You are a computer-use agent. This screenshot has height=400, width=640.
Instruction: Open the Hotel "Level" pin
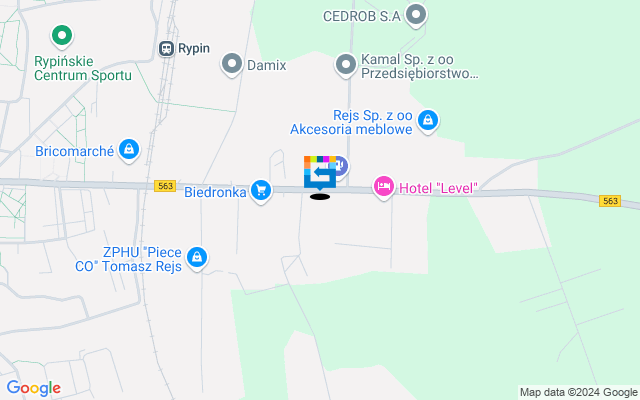coord(384,187)
